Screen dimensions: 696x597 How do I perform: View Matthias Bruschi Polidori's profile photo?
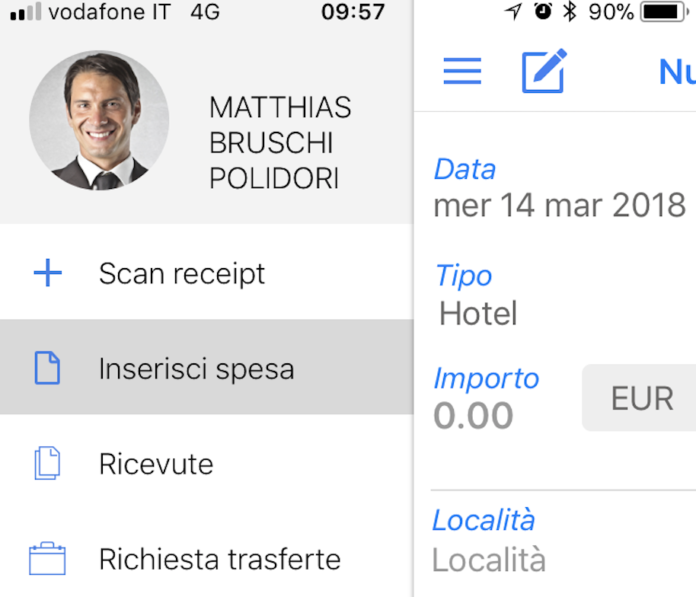pos(99,121)
